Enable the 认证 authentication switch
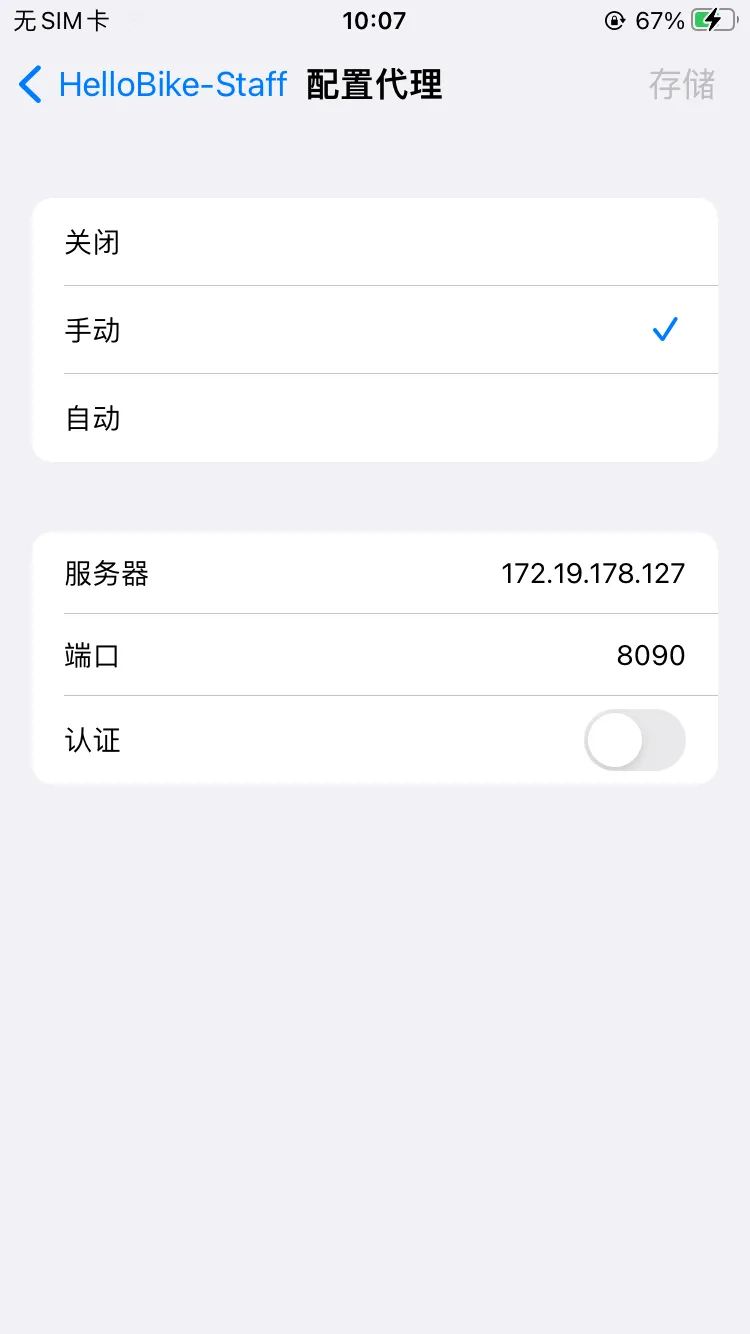Image resolution: width=750 pixels, height=1334 pixels. tap(635, 740)
